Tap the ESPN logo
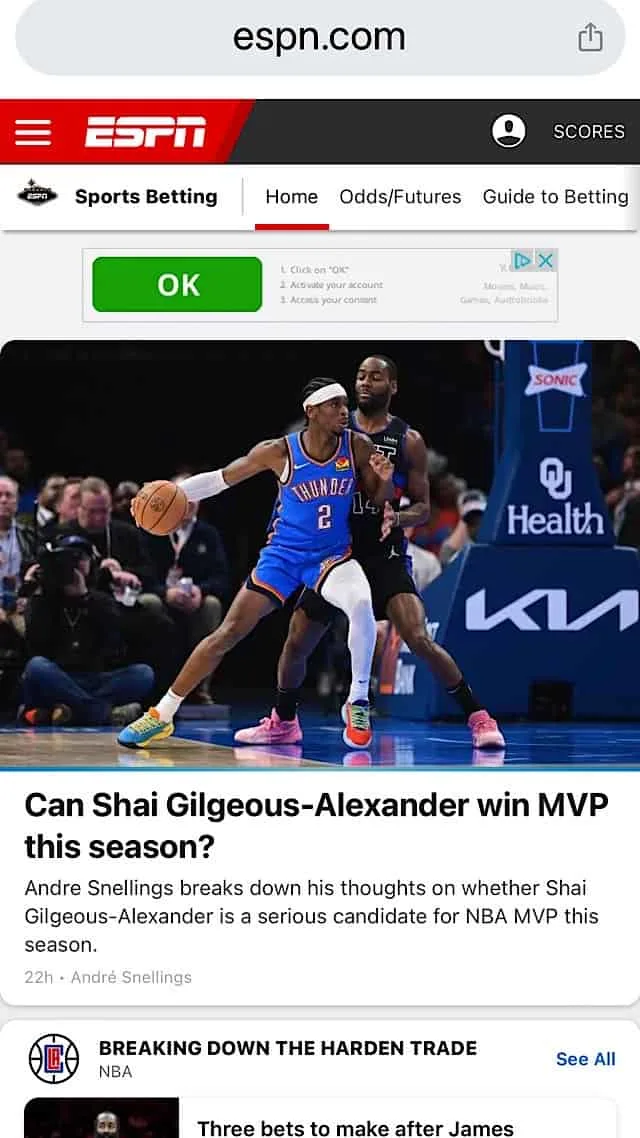 [x=145, y=132]
